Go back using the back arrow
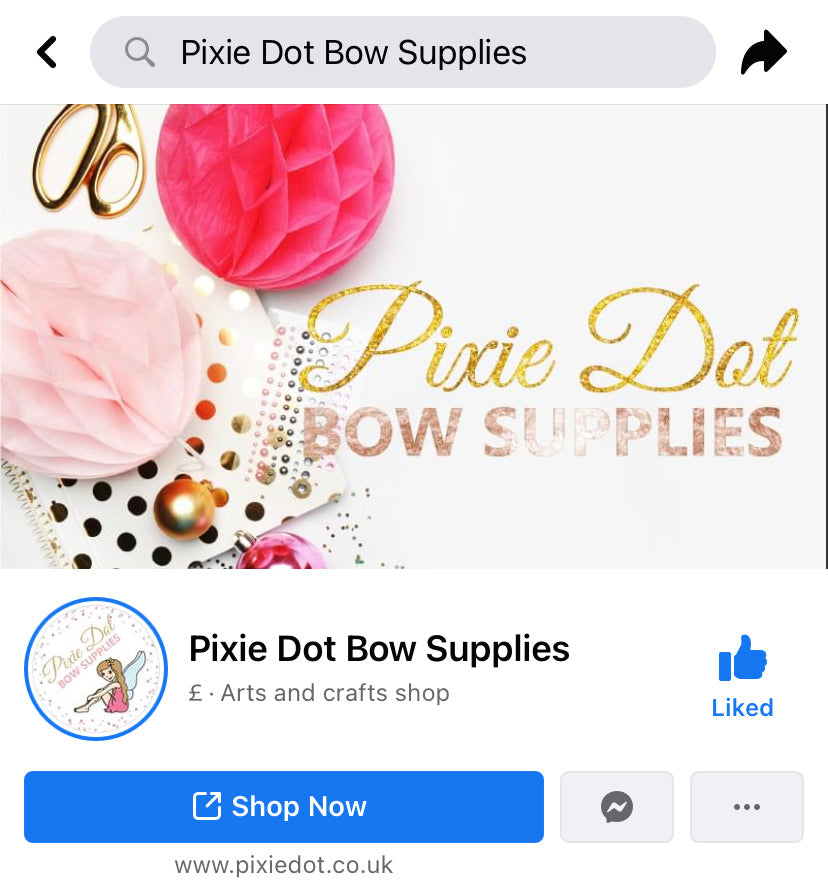This screenshot has height=888, width=828. (47, 52)
